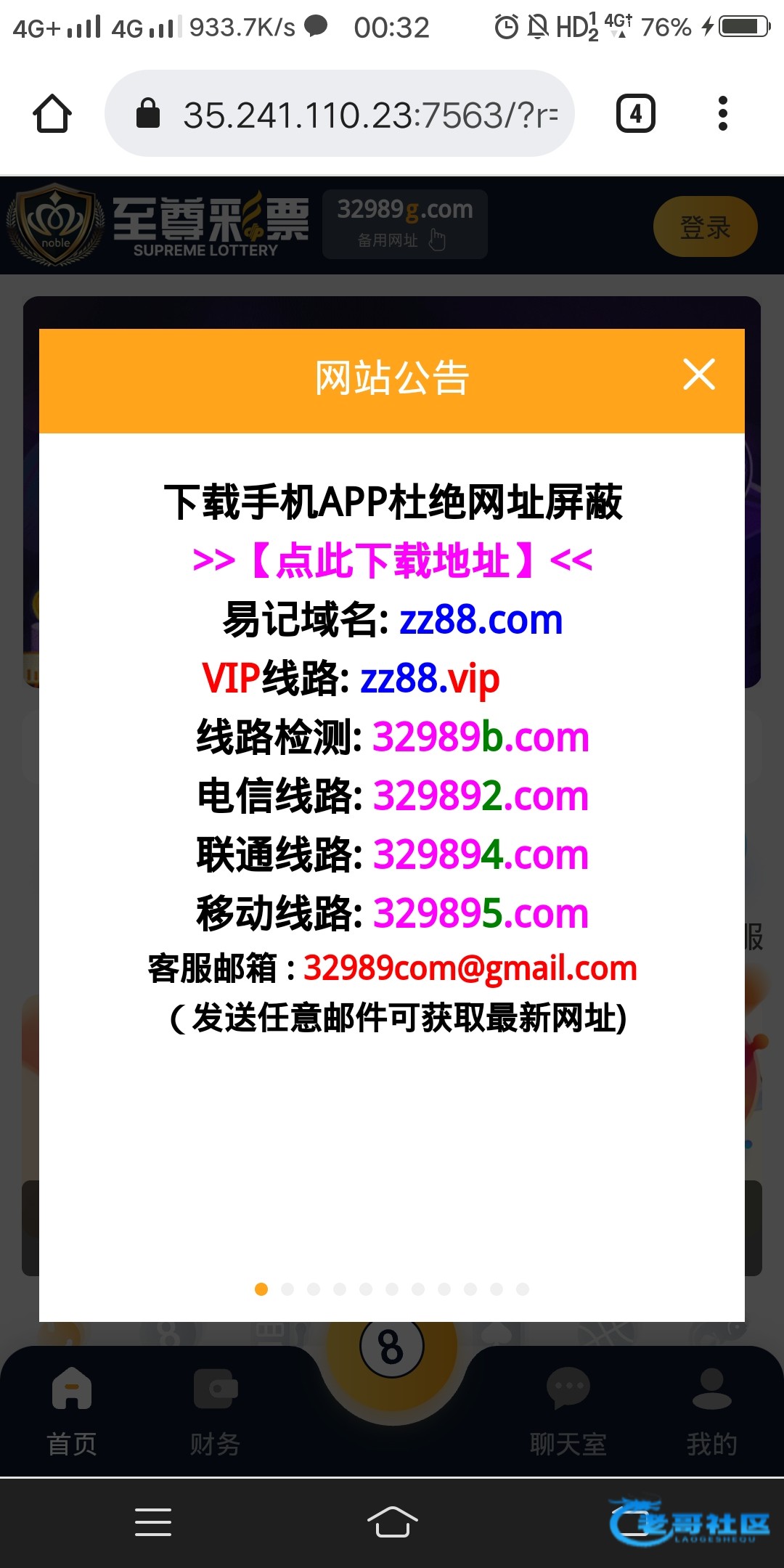Go to browser home page
The height and width of the screenshot is (1568, 784).
coord(52,114)
